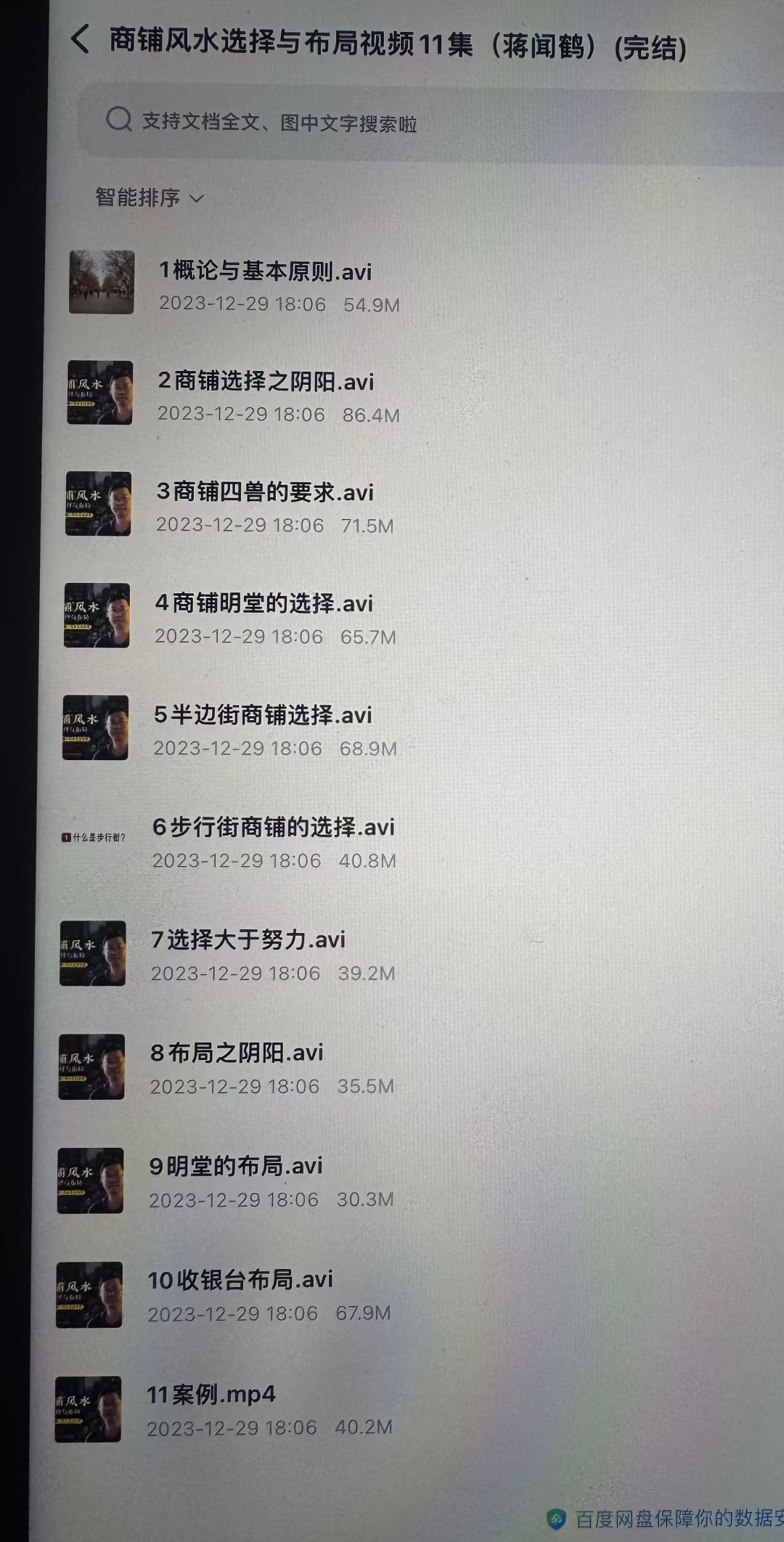This screenshot has width=784, height=1542.
Task: Open 2商铺选择之阴阳.avi video file
Action: [266, 382]
